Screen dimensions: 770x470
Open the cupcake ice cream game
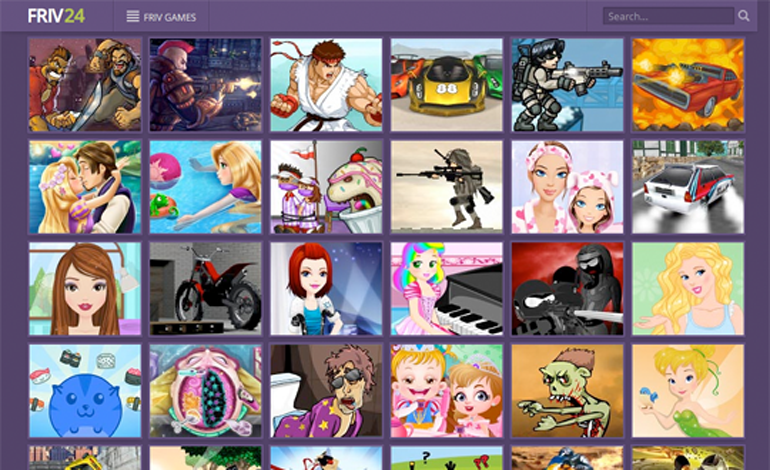click(326, 187)
